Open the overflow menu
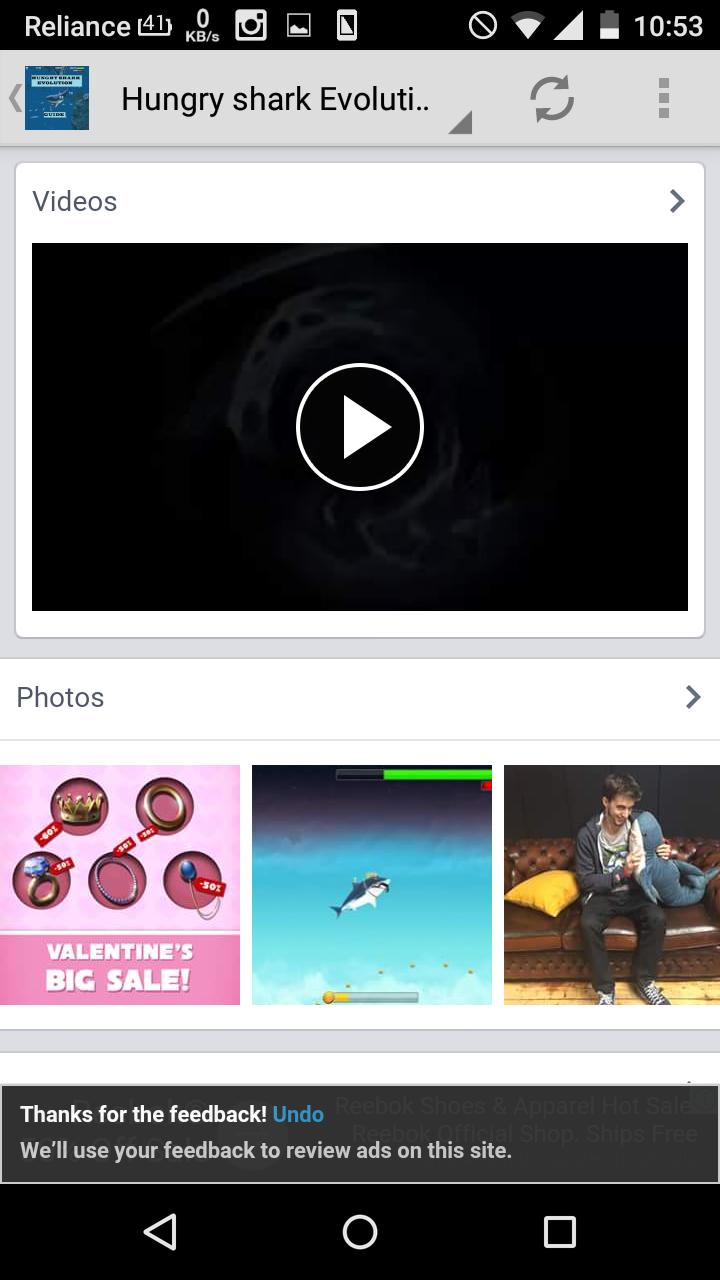Viewport: 720px width, 1280px height. coord(663,98)
